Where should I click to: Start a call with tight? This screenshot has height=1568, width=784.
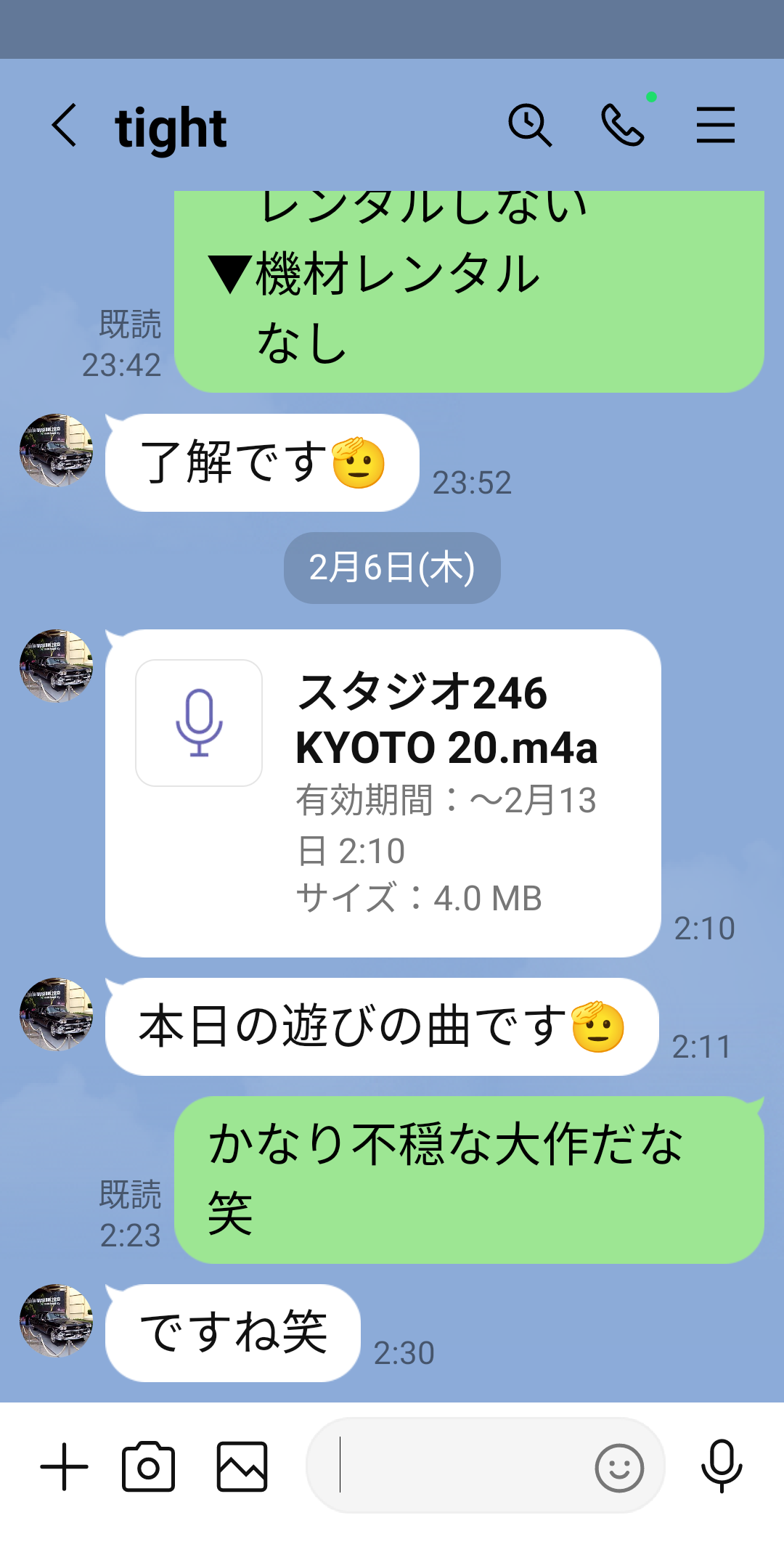[623, 126]
